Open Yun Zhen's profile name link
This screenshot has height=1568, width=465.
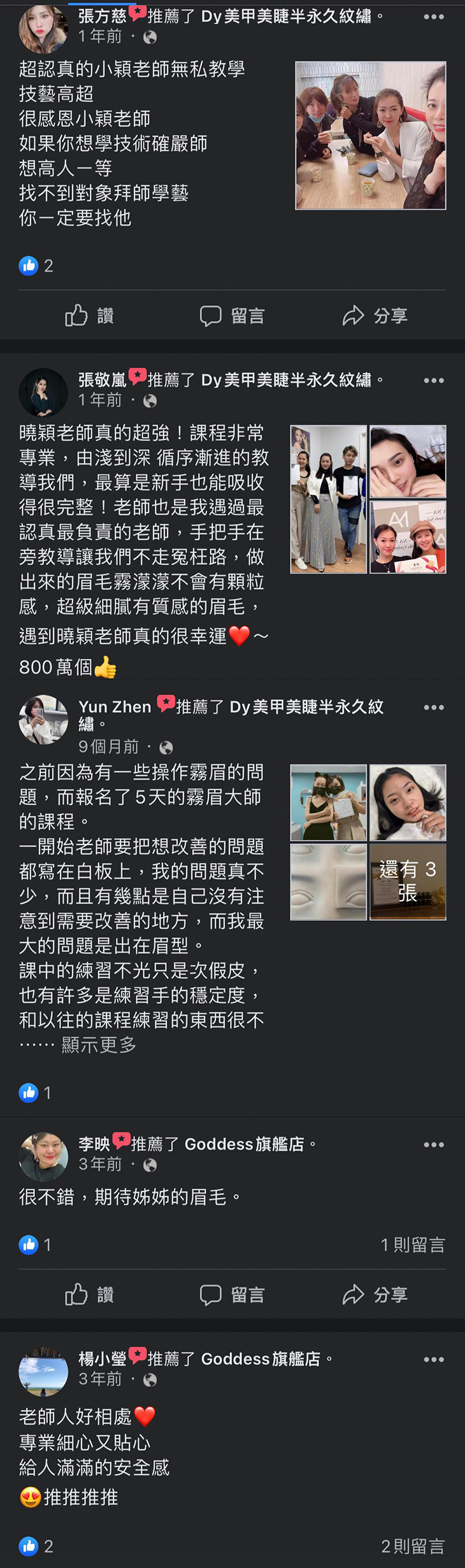(x=115, y=706)
